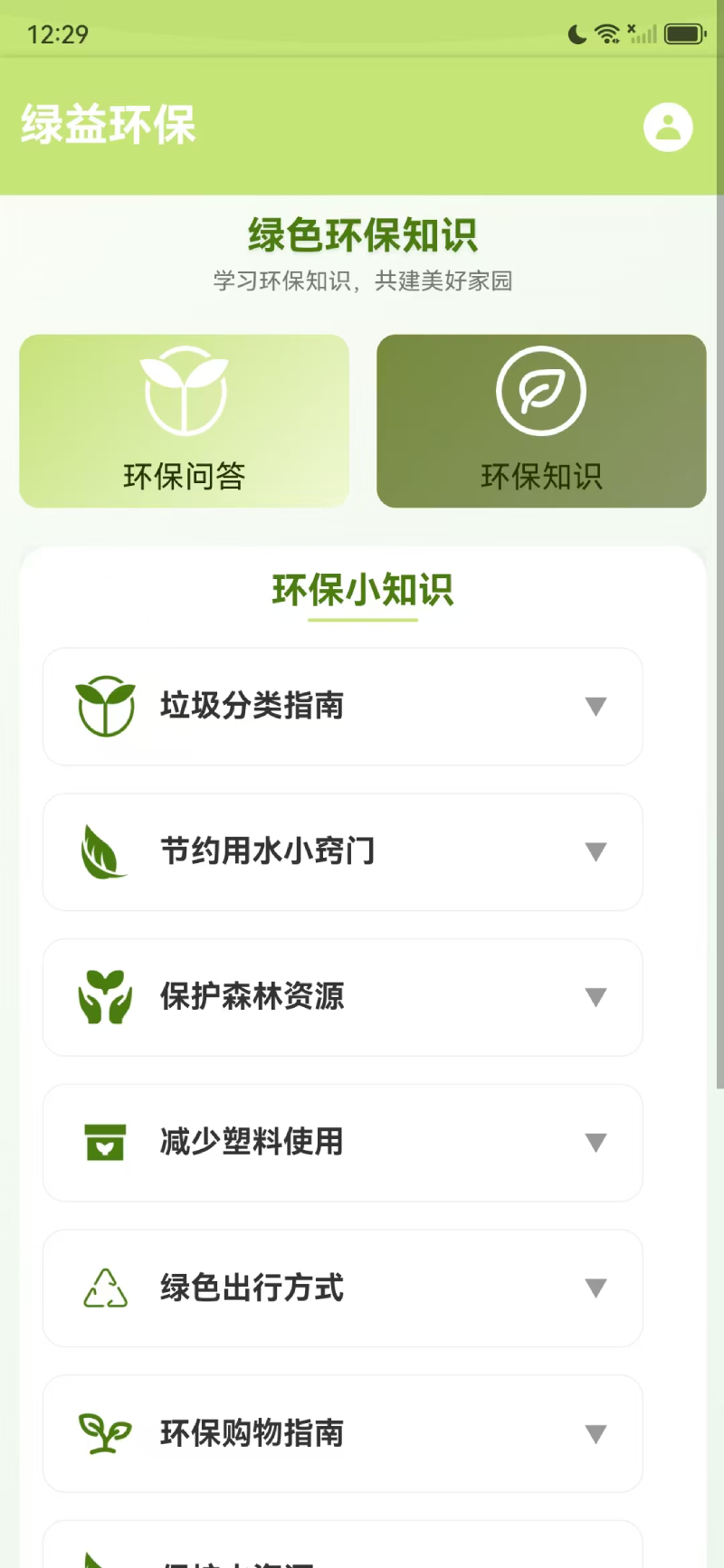This screenshot has height=1568, width=724.
Task: Expand the 节约用水小窍门 entry
Action: [x=596, y=851]
